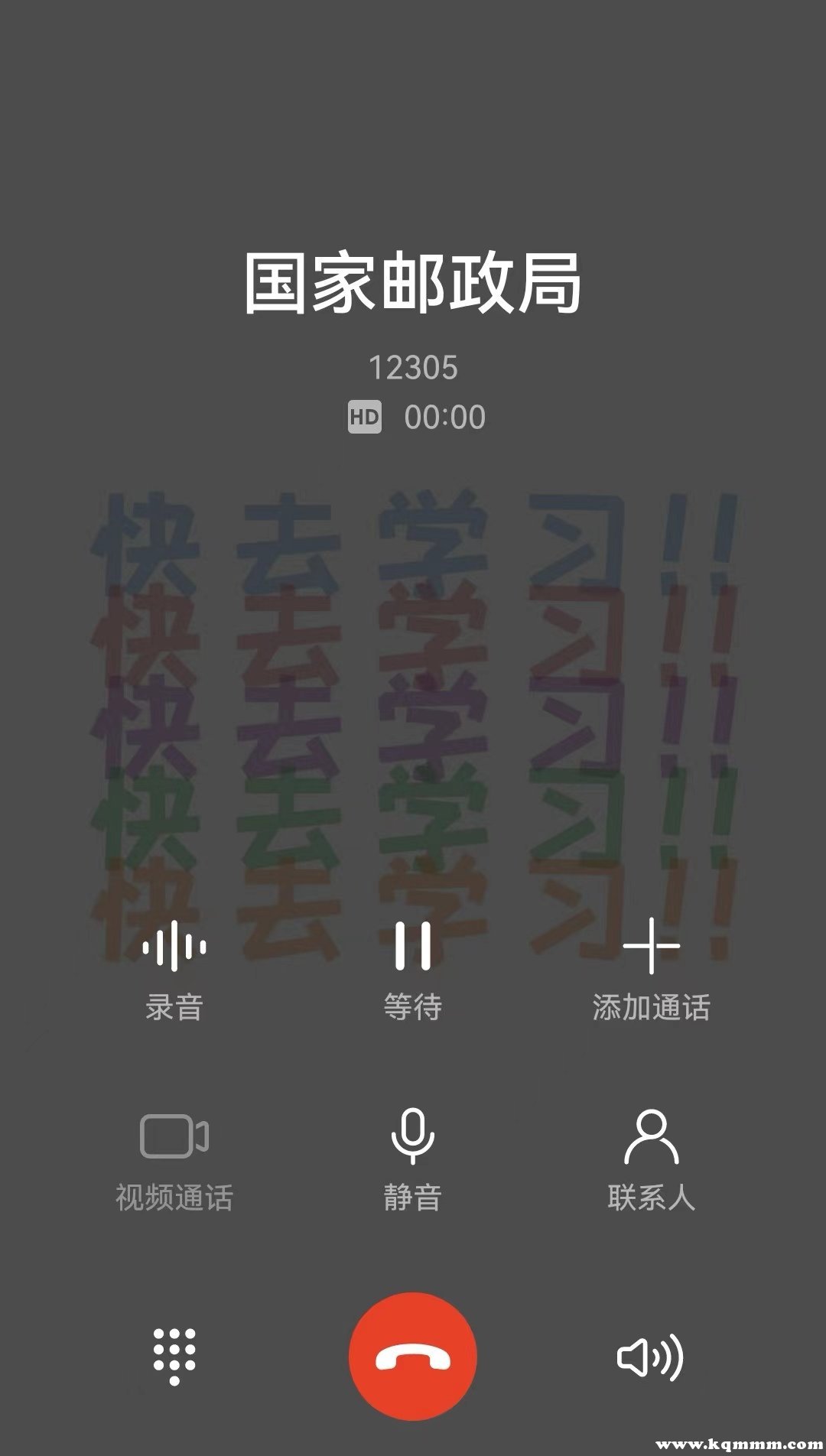
Task: Open 联系人 contacts
Action: tap(651, 1162)
